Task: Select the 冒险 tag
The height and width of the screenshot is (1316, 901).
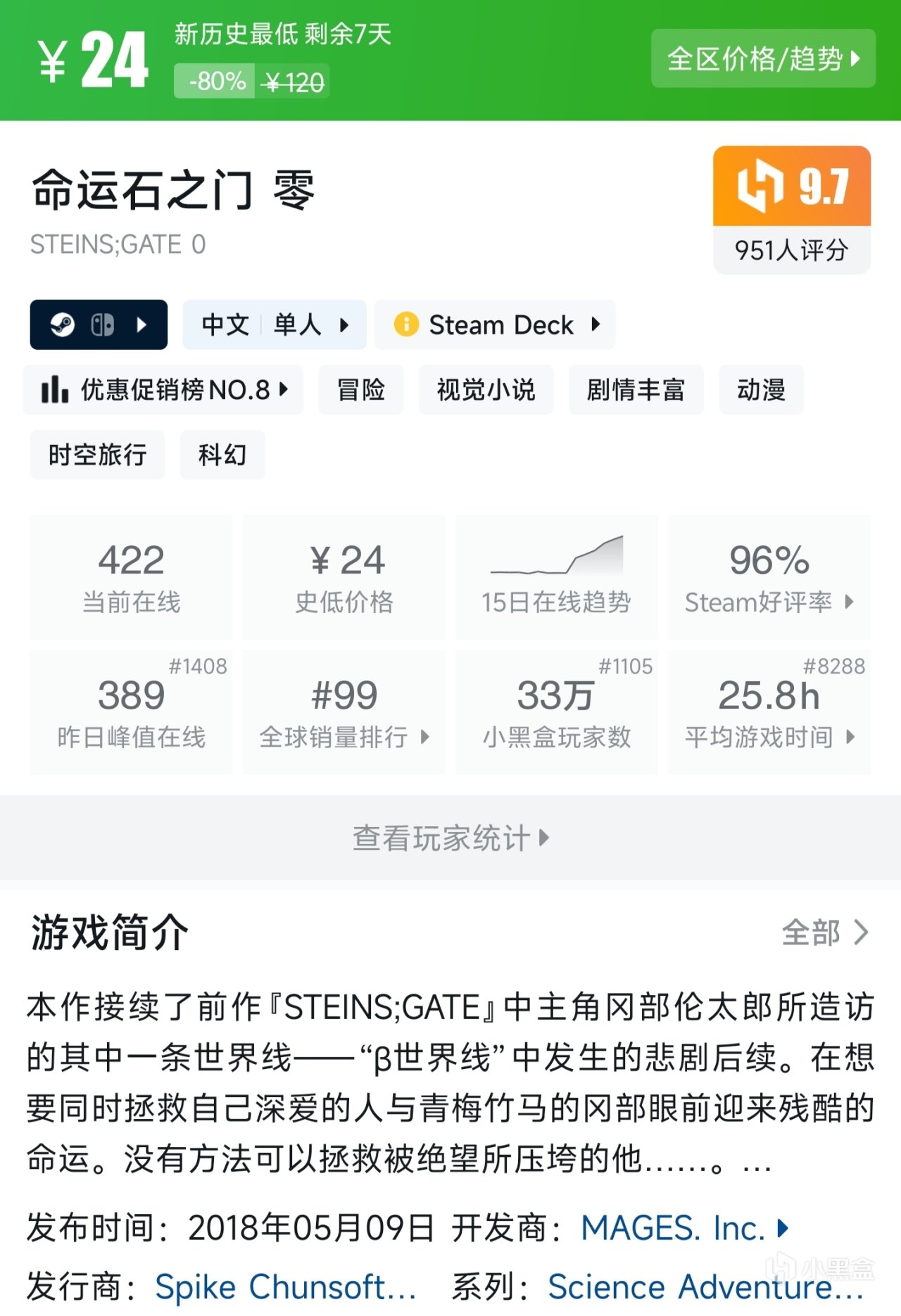Action: click(x=360, y=390)
